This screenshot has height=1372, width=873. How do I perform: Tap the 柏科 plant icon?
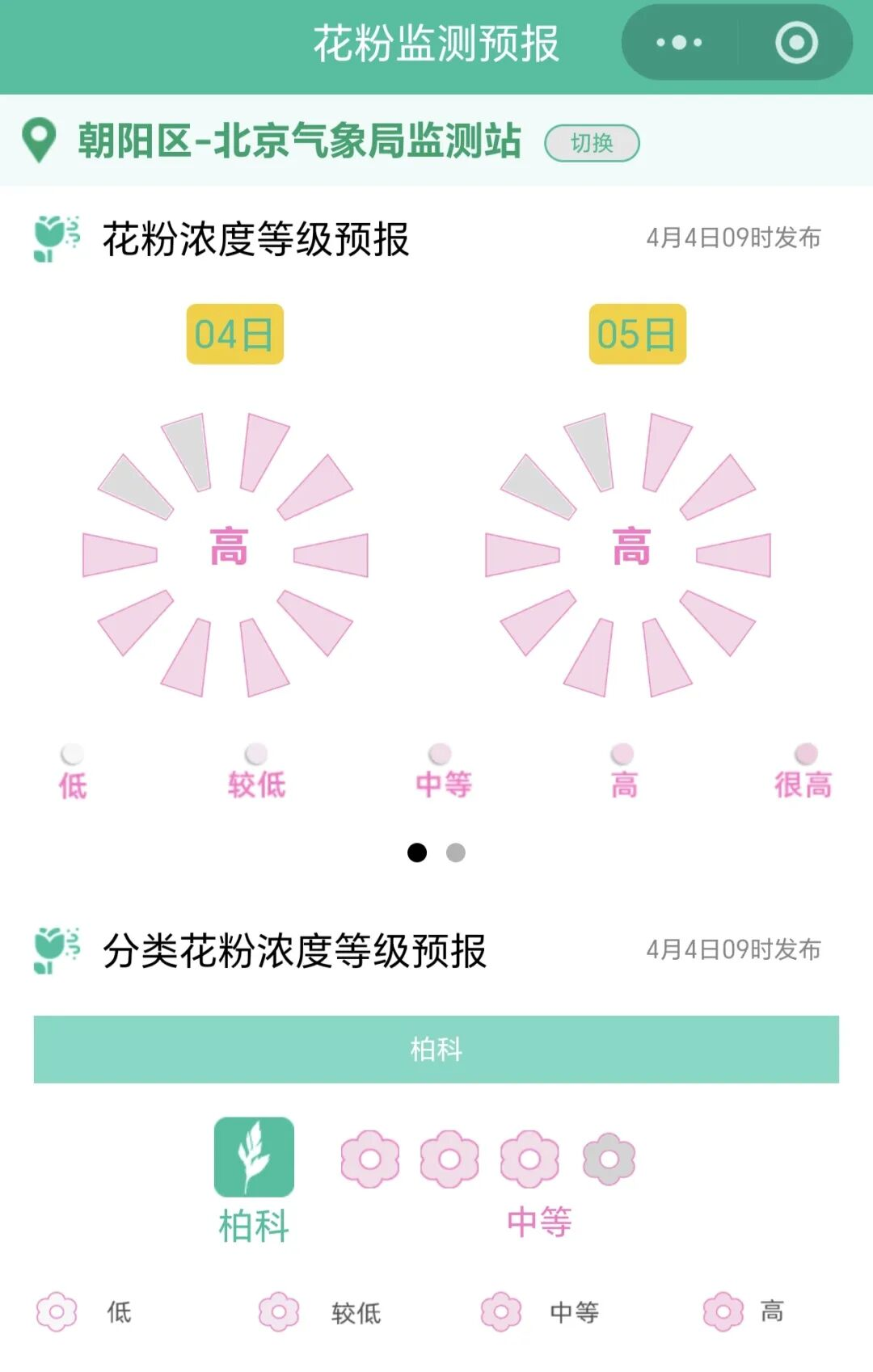254,1156
